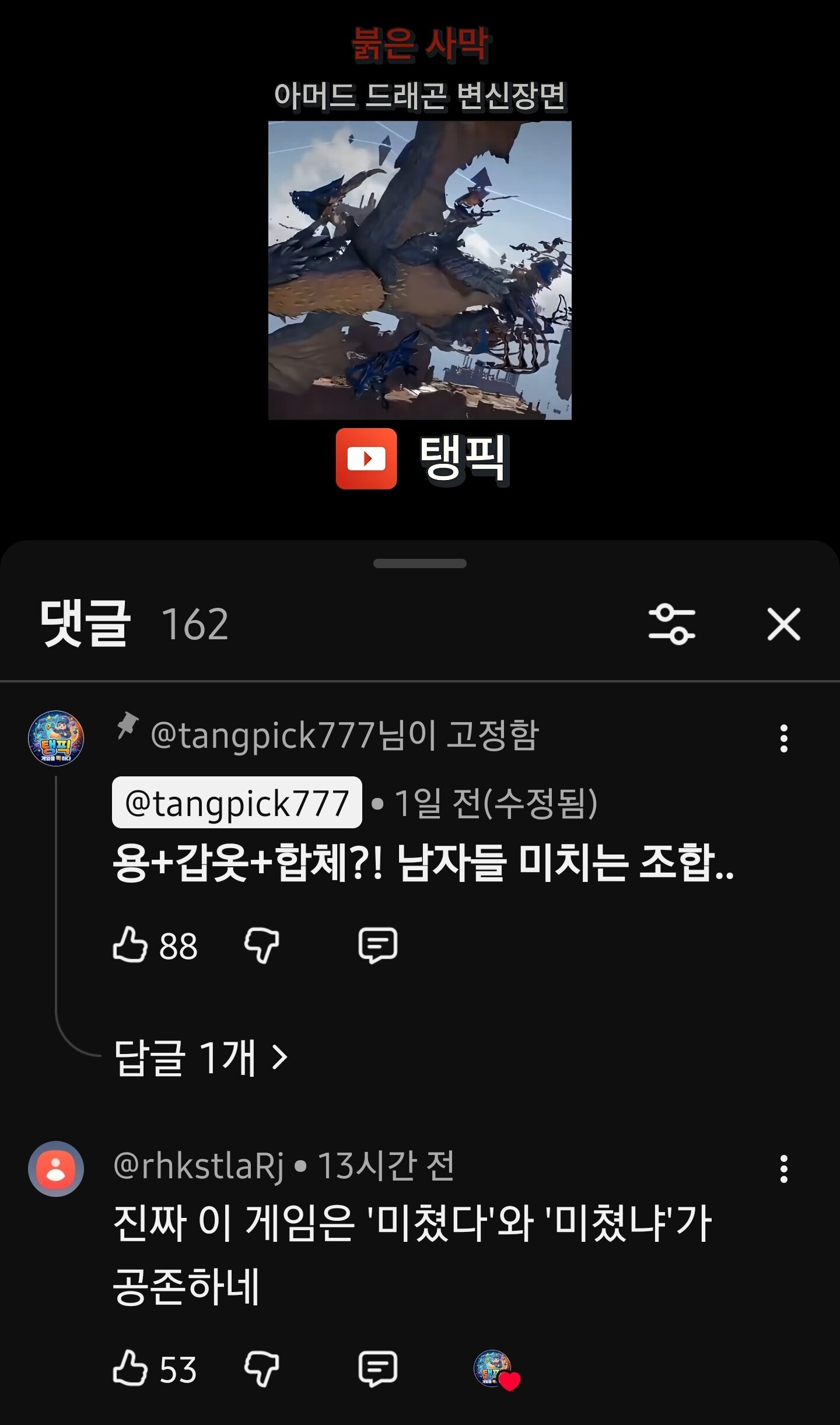Open the comment sort options
840x1425 pixels.
(671, 624)
